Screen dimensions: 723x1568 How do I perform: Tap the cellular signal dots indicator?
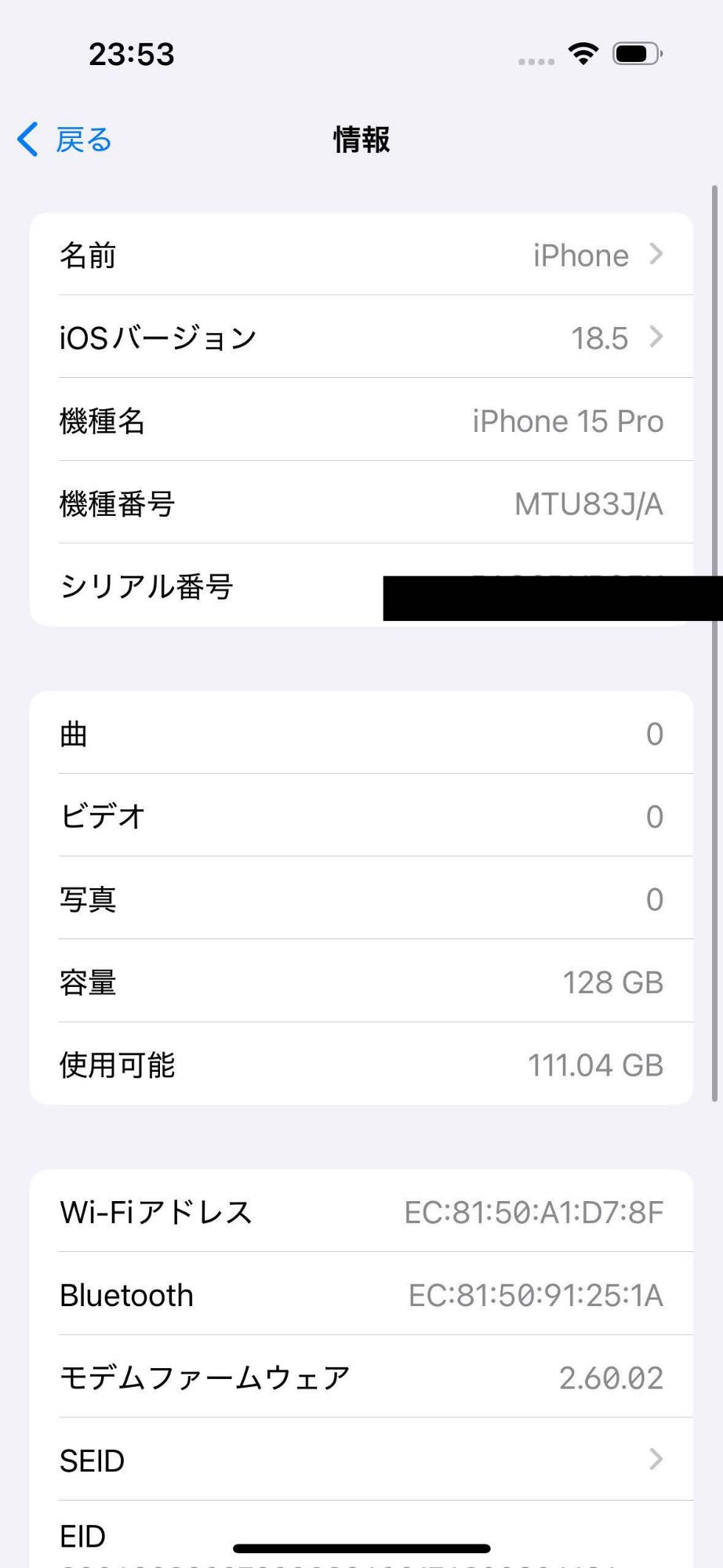[536, 61]
